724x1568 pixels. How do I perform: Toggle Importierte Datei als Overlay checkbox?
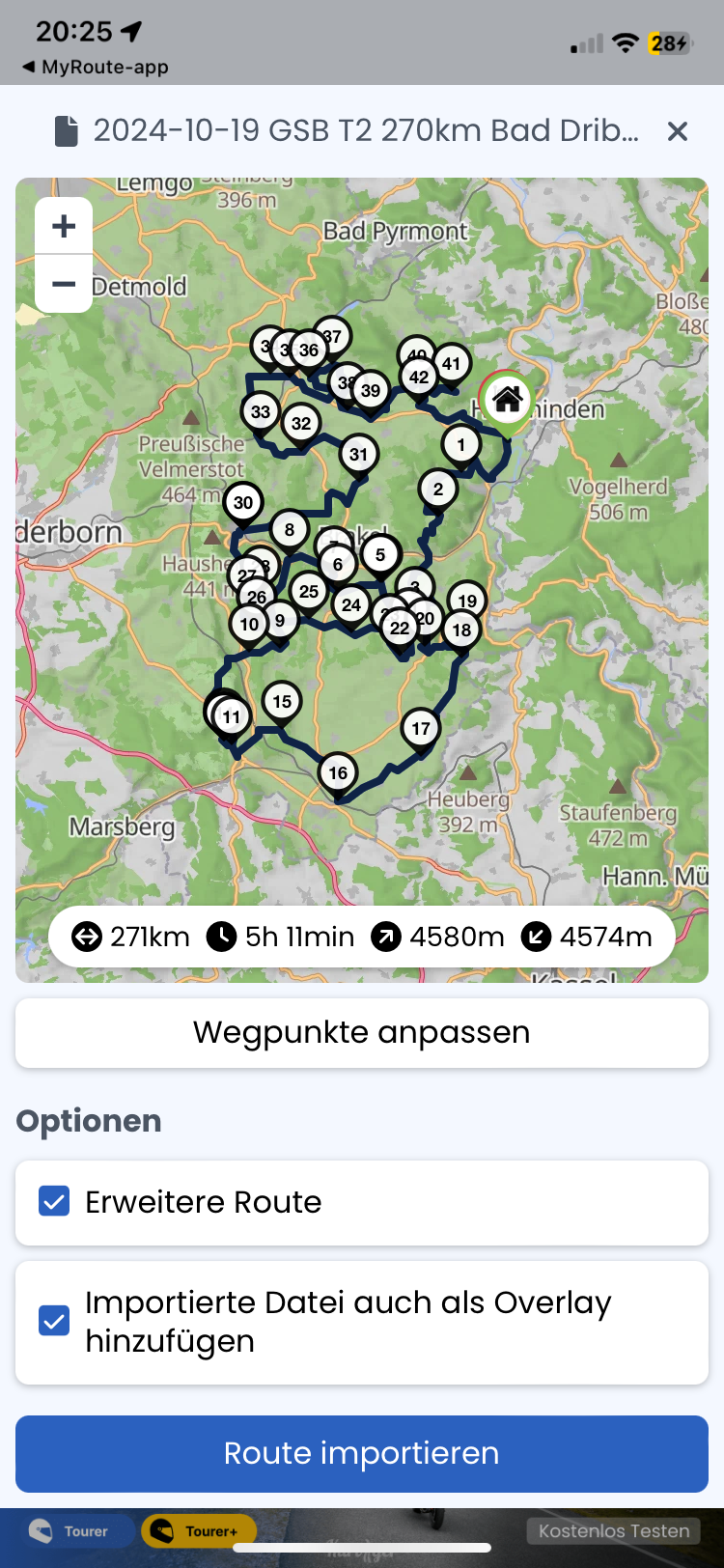tap(54, 1321)
